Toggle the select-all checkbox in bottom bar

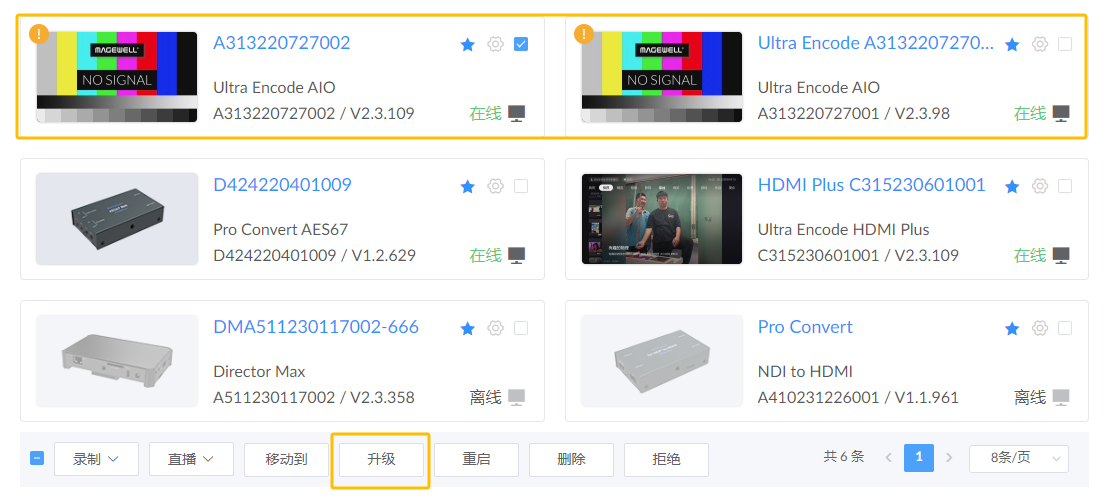[x=37, y=459]
